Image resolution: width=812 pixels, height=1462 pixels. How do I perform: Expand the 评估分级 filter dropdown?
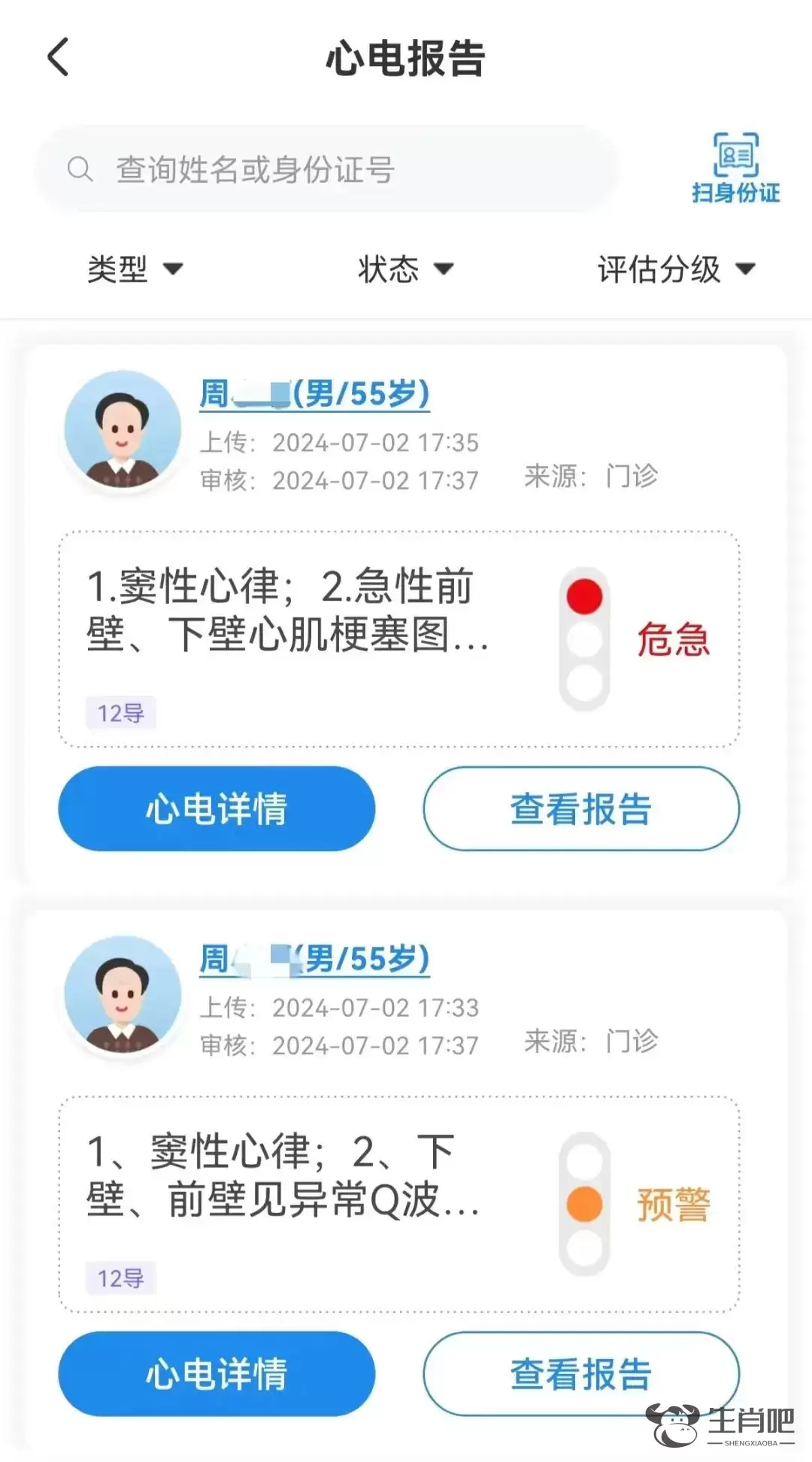pos(675,268)
